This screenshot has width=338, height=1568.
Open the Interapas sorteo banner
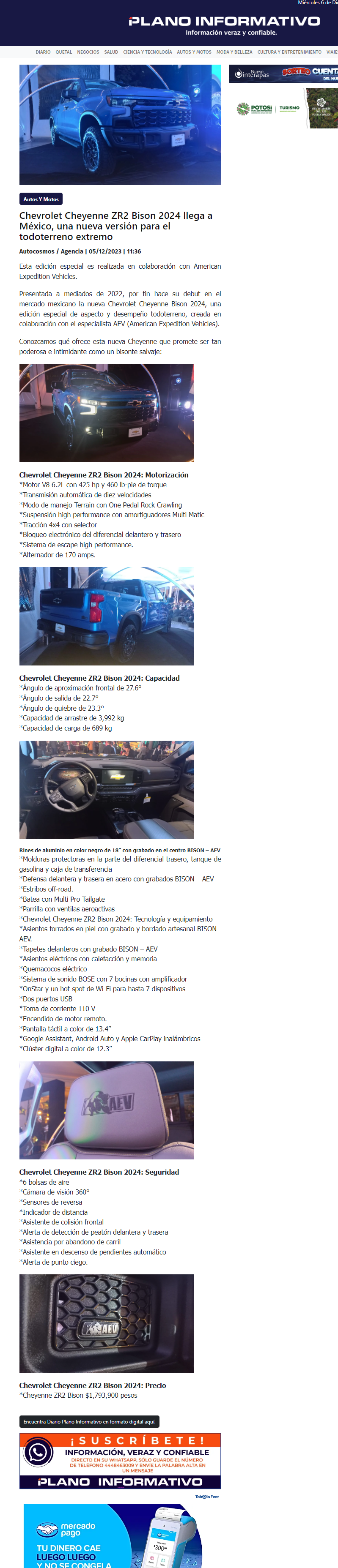283,74
